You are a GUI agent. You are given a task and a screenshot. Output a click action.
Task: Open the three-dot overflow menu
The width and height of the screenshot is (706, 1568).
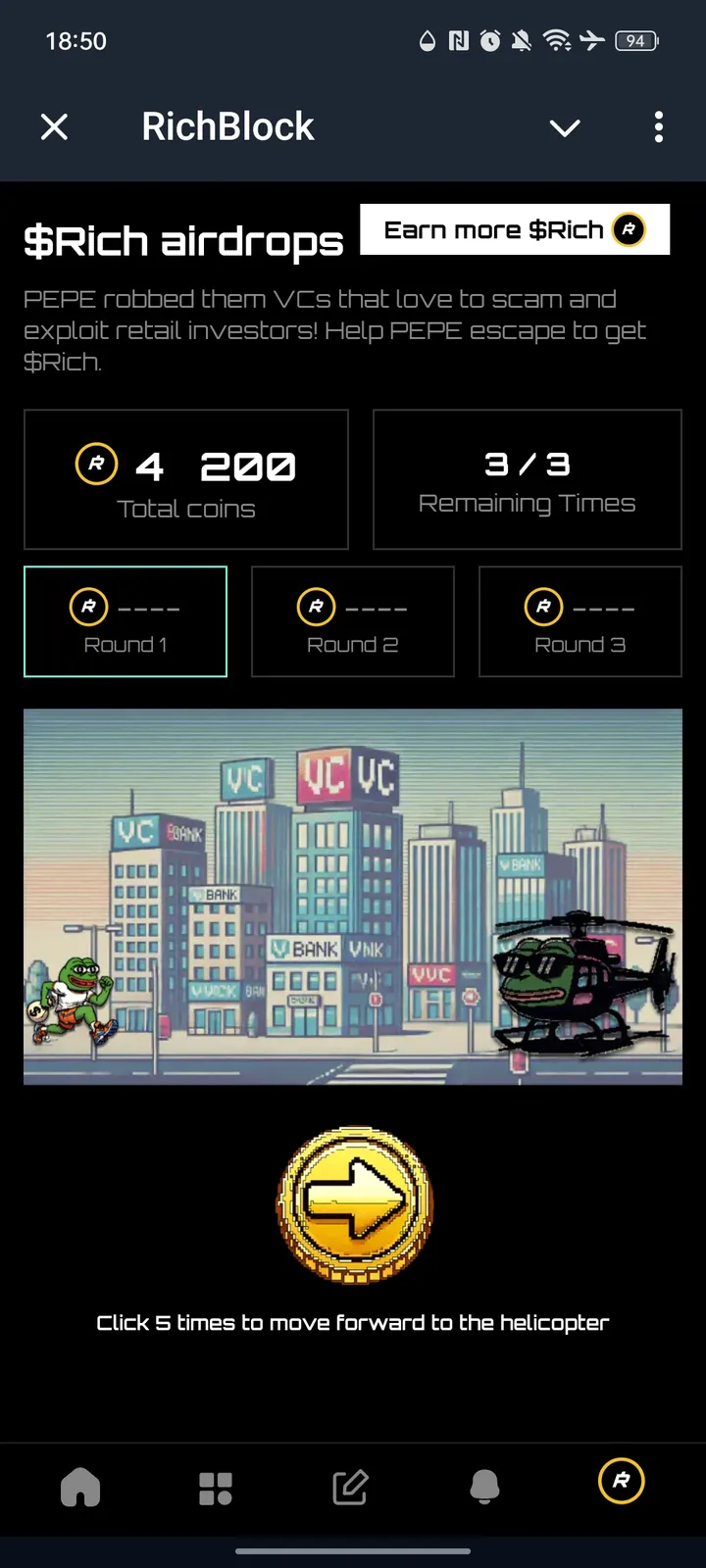point(659,127)
